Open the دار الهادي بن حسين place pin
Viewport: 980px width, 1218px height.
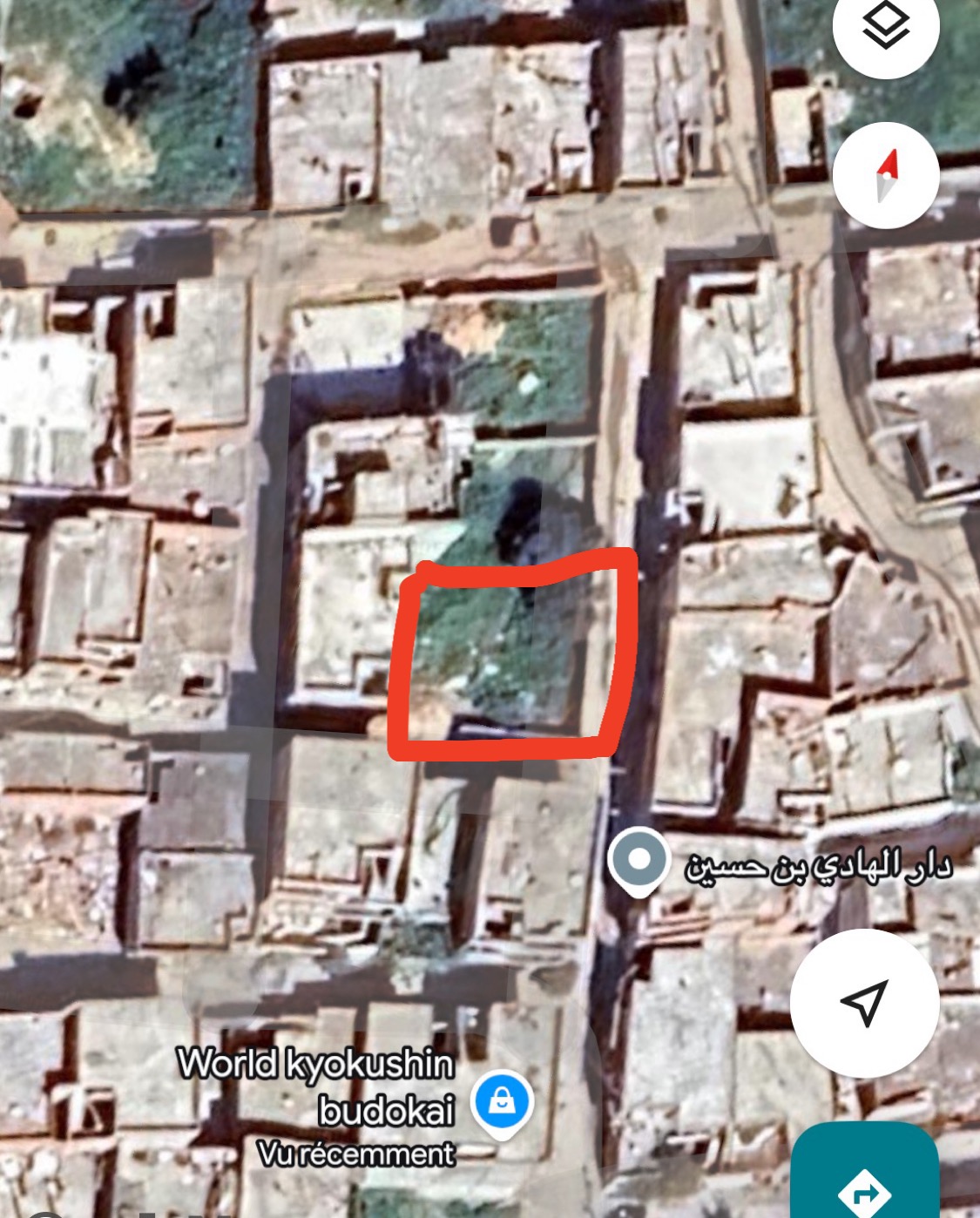[x=639, y=861]
